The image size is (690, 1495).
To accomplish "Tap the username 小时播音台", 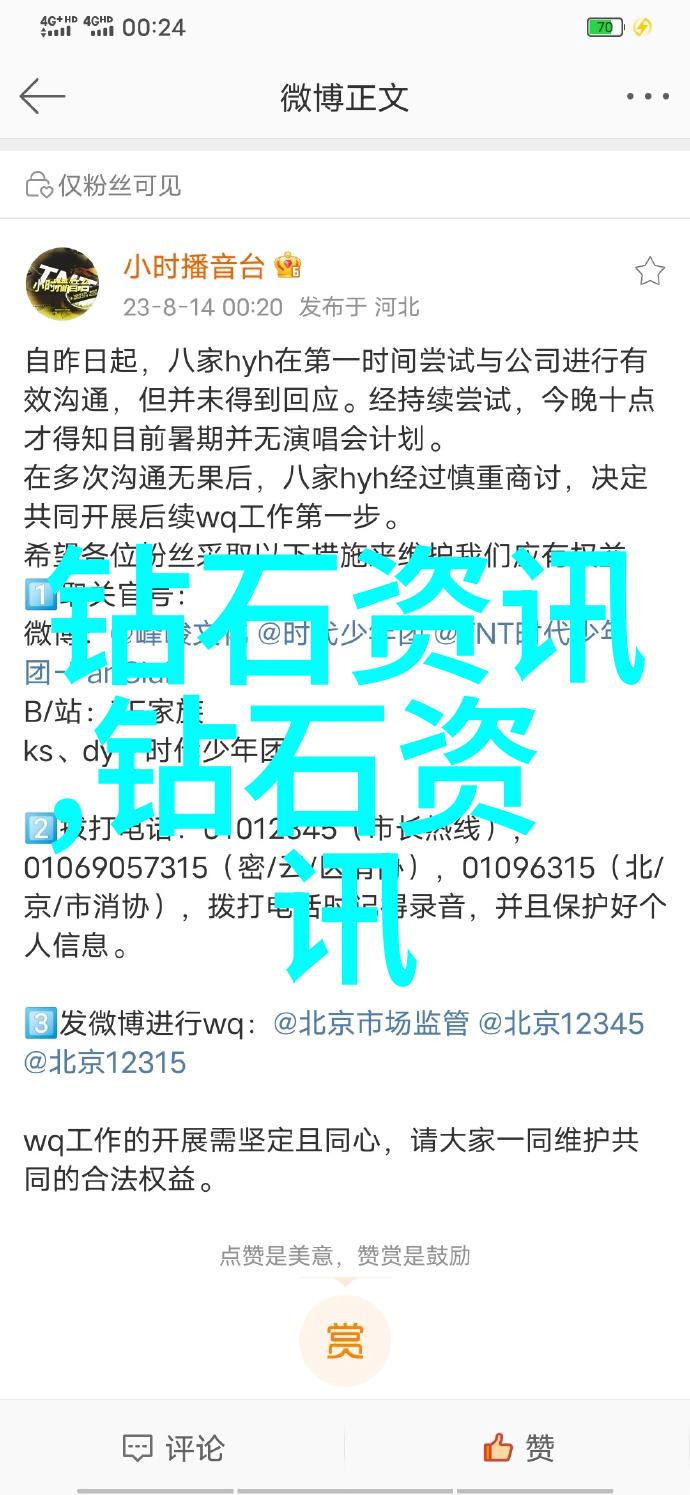I will coord(194,266).
